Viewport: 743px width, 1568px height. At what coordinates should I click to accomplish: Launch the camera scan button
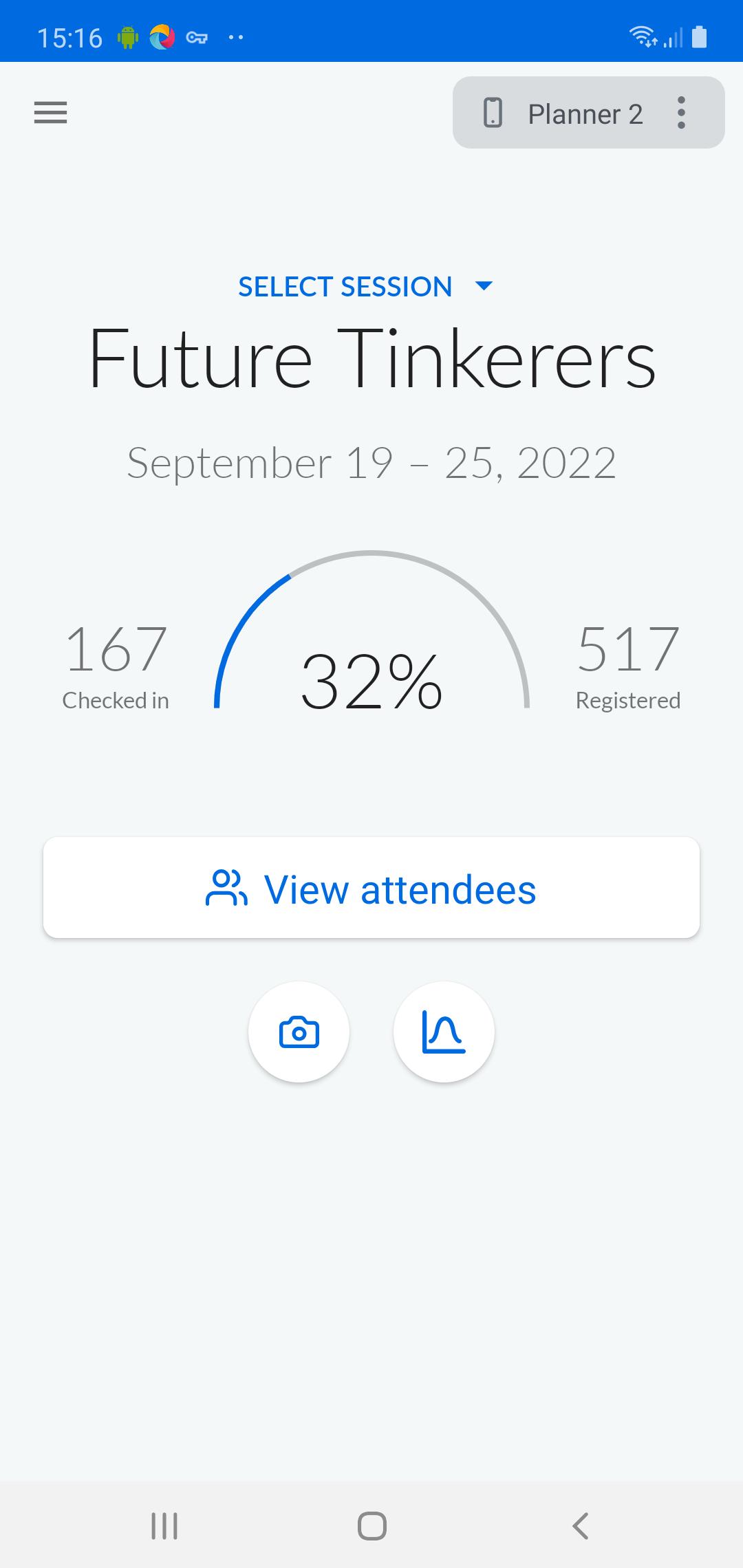click(x=299, y=1032)
